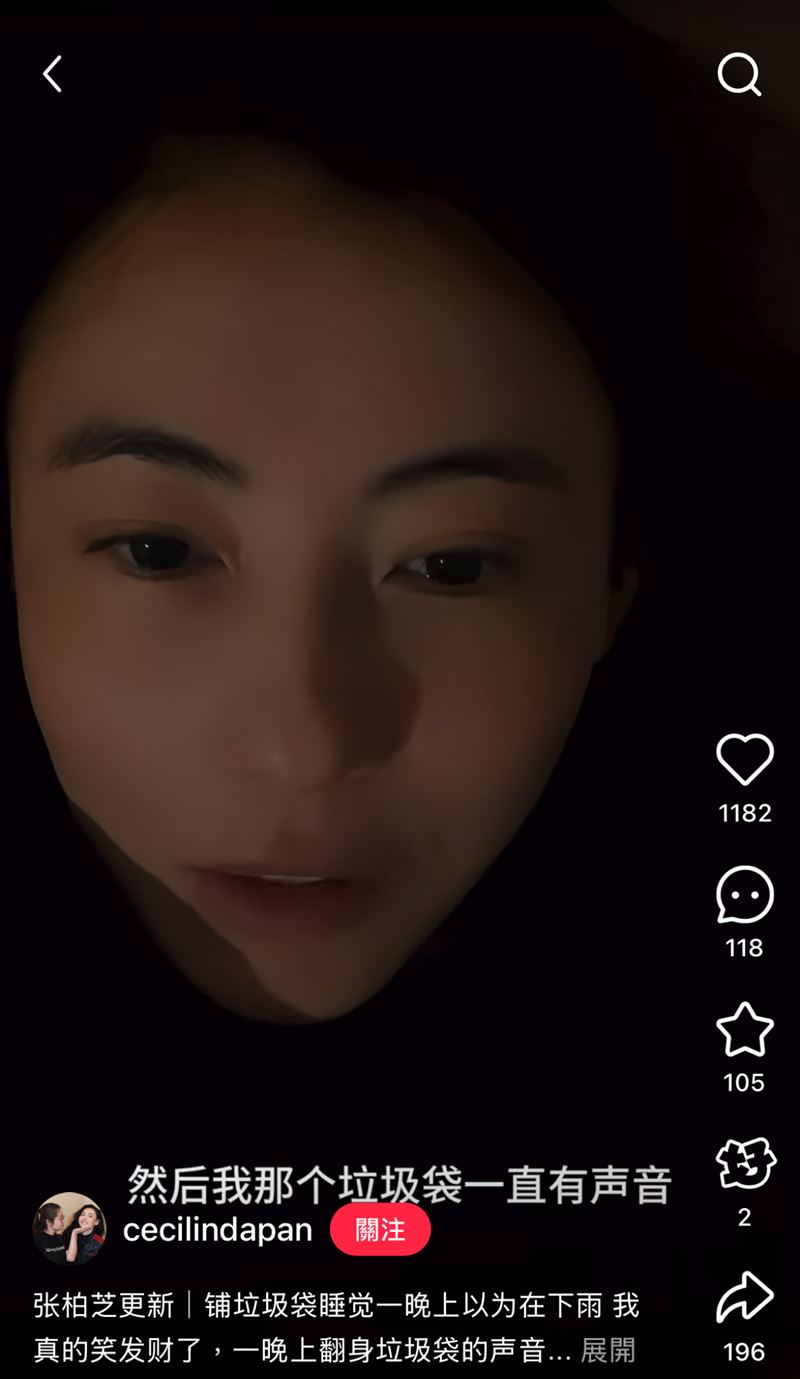Tap the share arrow icon
800x1379 pixels.
pos(744,1298)
